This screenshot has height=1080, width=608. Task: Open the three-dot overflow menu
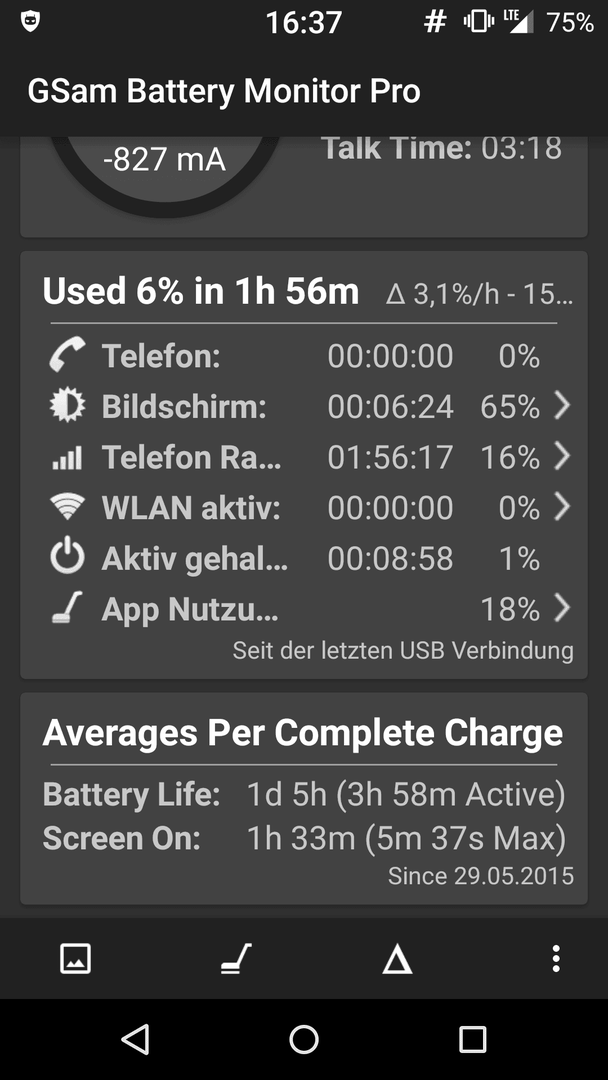[556, 958]
